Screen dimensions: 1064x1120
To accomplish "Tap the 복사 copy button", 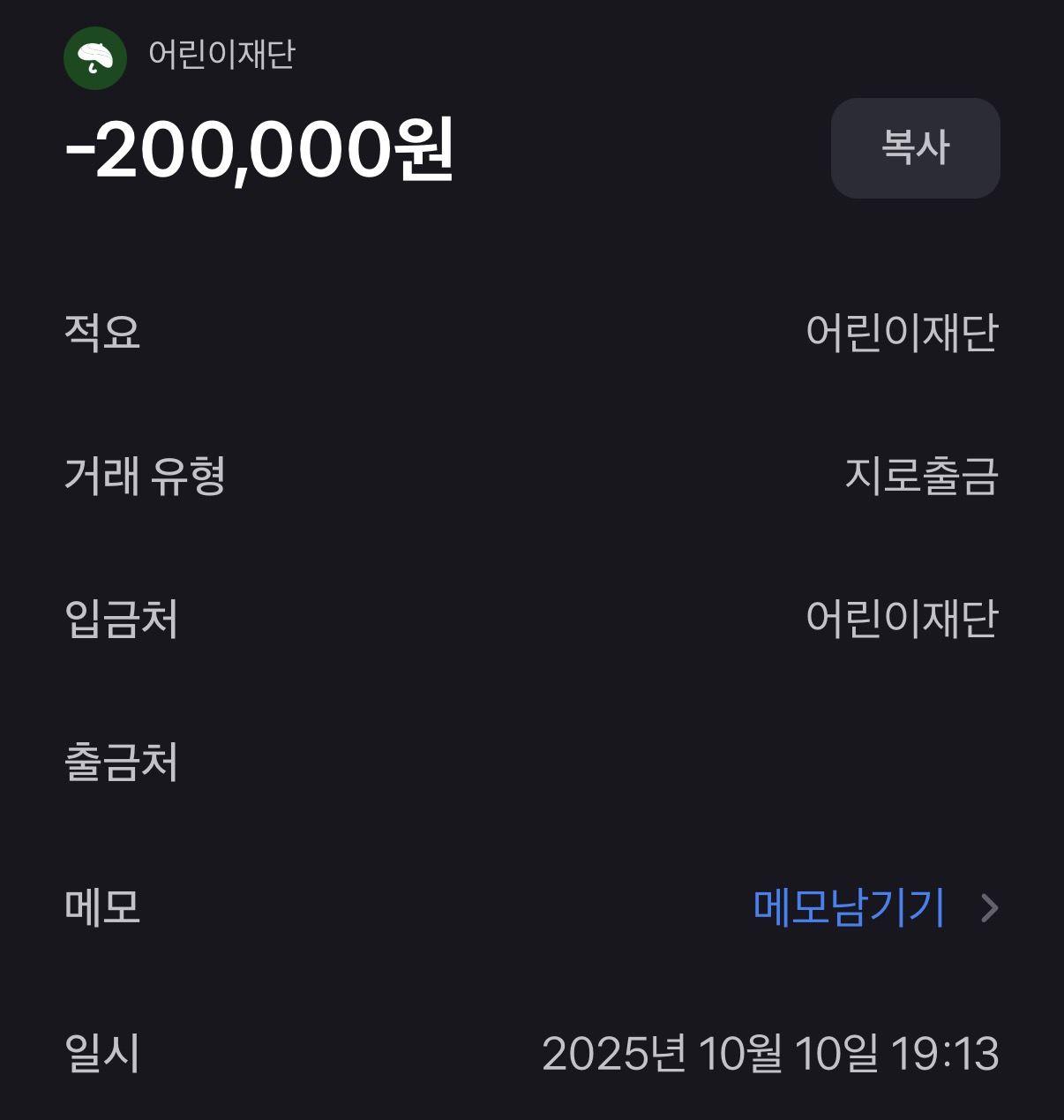I will [915, 148].
